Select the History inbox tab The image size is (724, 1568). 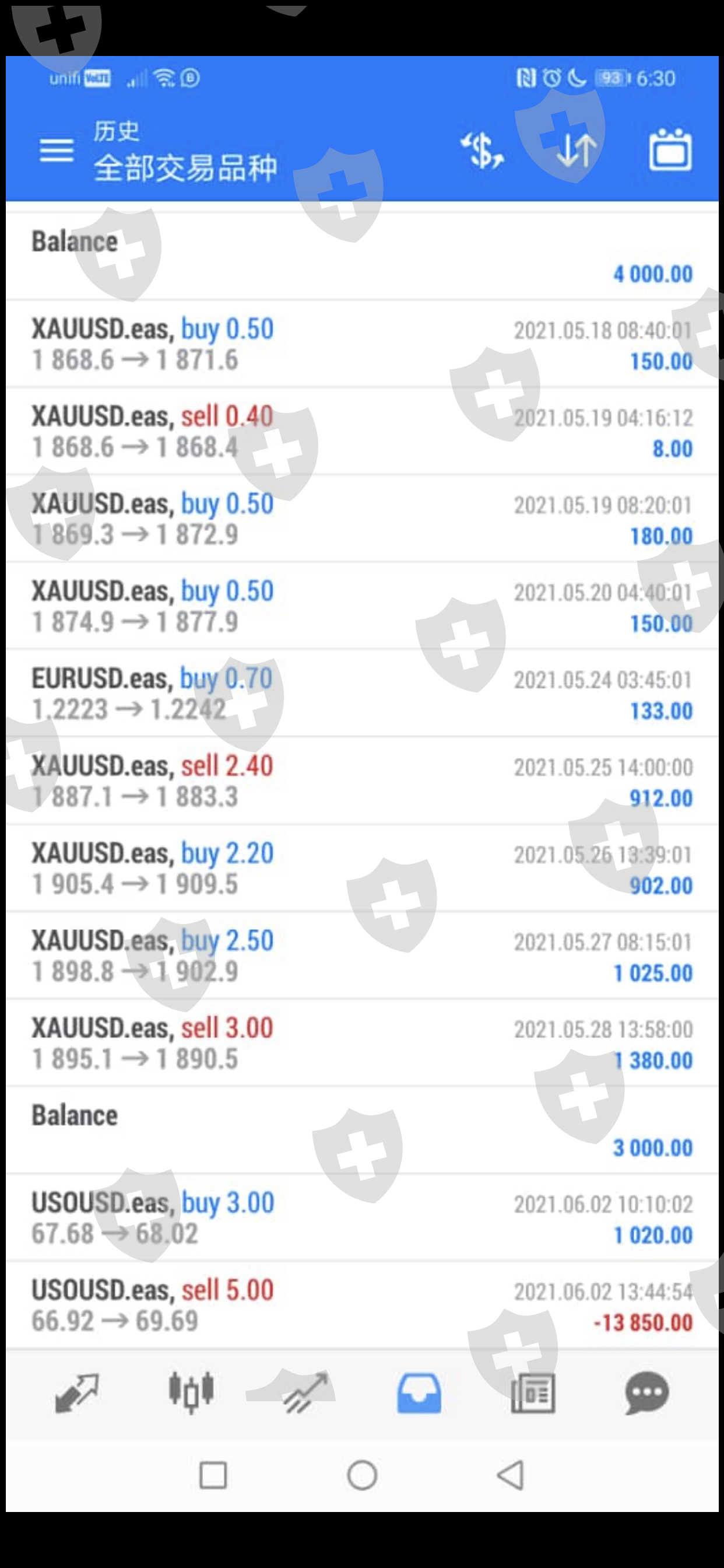point(419,1392)
